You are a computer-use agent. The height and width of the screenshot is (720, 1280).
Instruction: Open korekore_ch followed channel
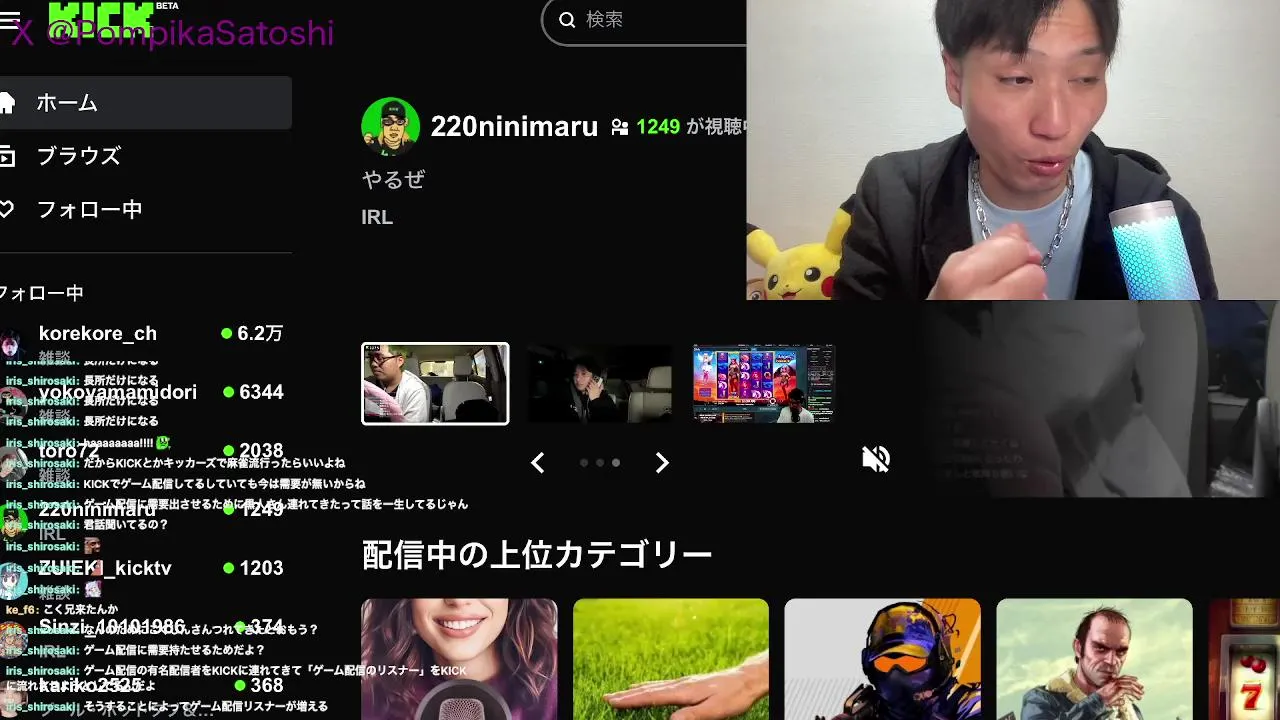click(98, 334)
